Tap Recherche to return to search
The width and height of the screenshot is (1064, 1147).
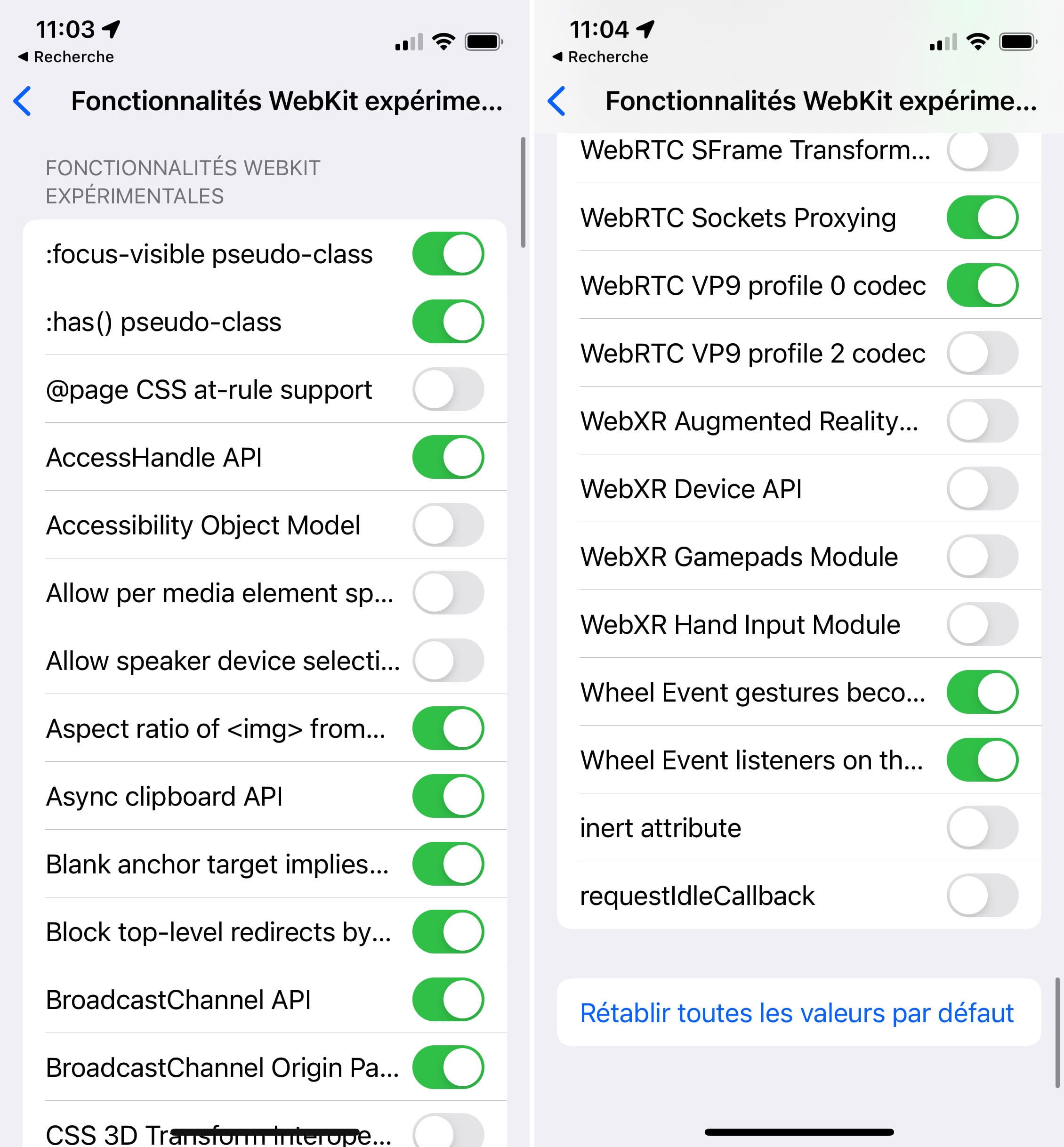(65, 57)
